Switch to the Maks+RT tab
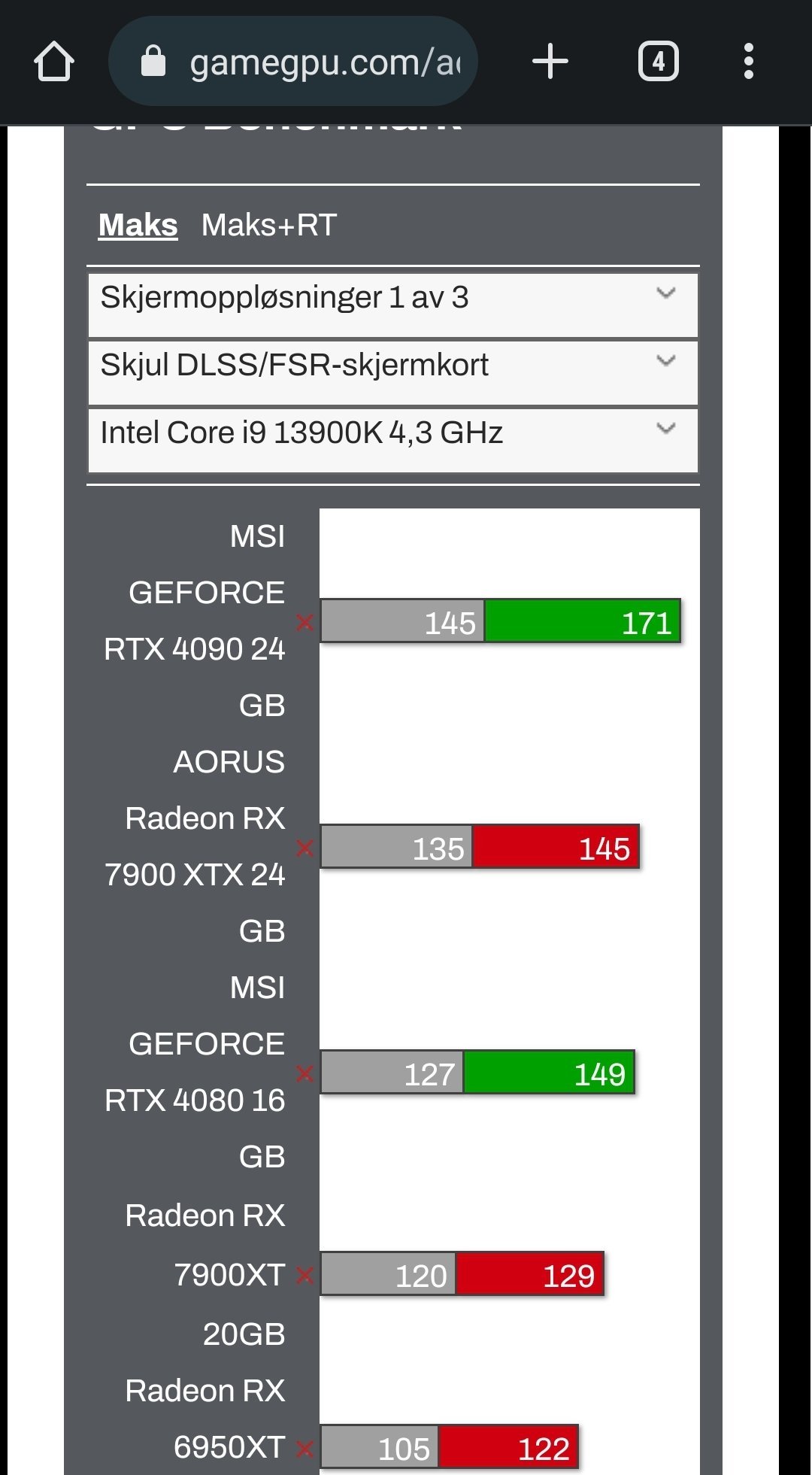 pyautogui.click(x=269, y=225)
